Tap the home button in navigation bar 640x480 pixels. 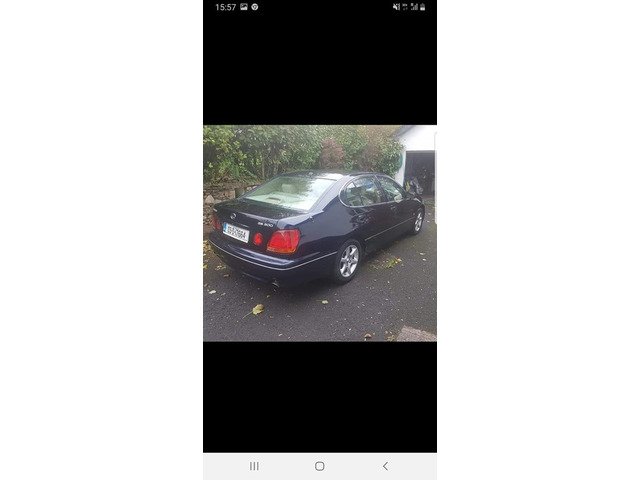[319, 466]
